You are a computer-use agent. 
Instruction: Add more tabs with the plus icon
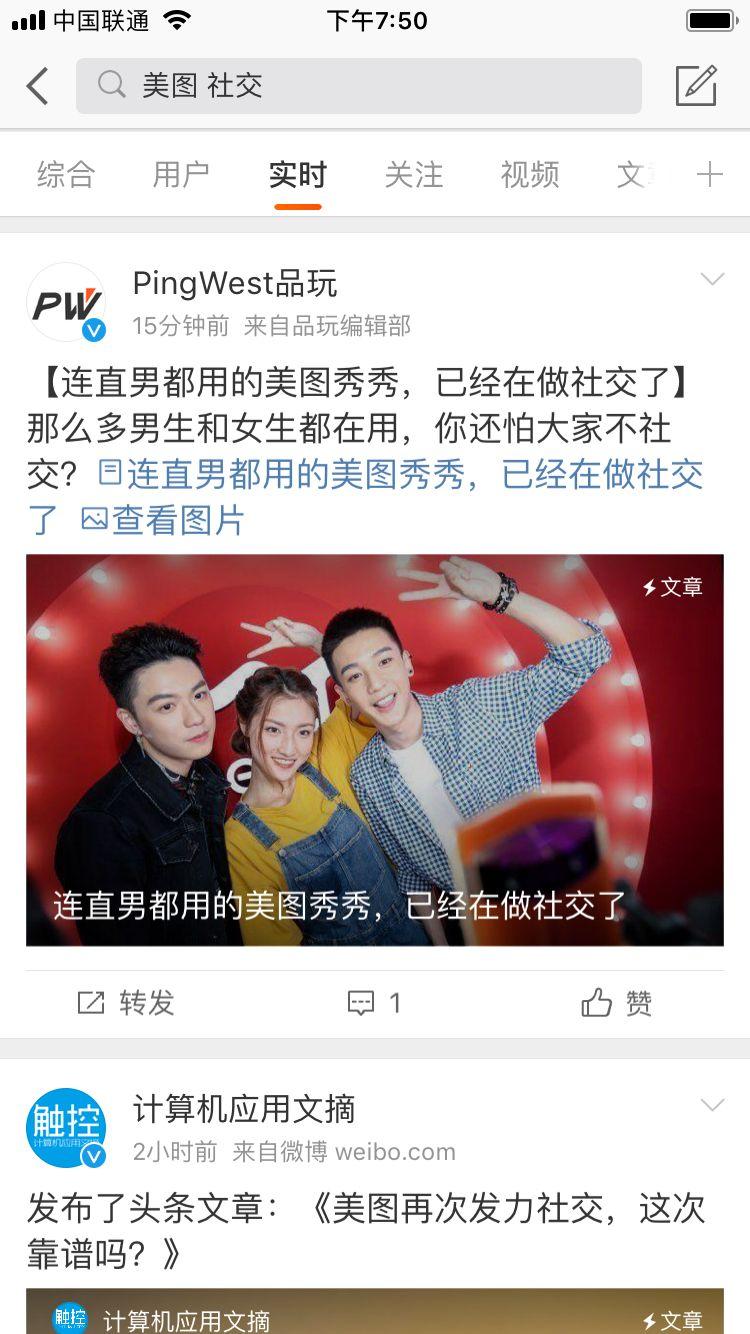tap(710, 175)
